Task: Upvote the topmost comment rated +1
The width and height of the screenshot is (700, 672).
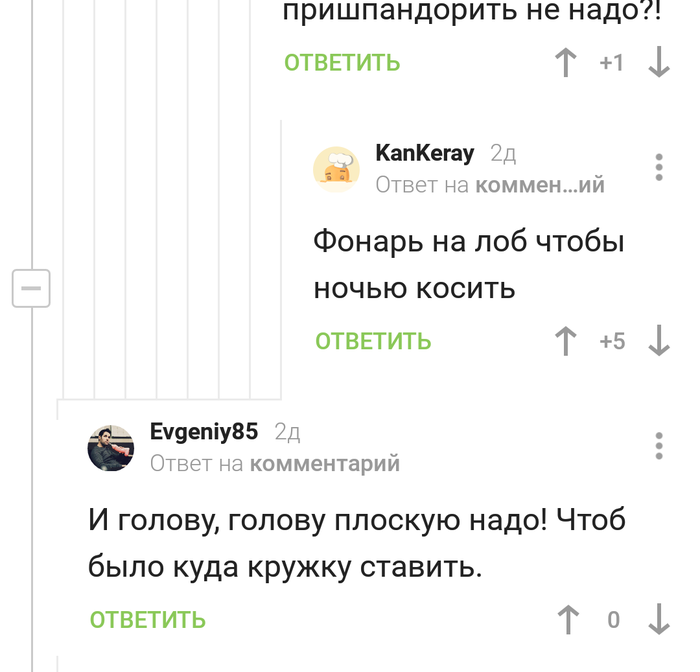Action: pyautogui.click(x=566, y=63)
